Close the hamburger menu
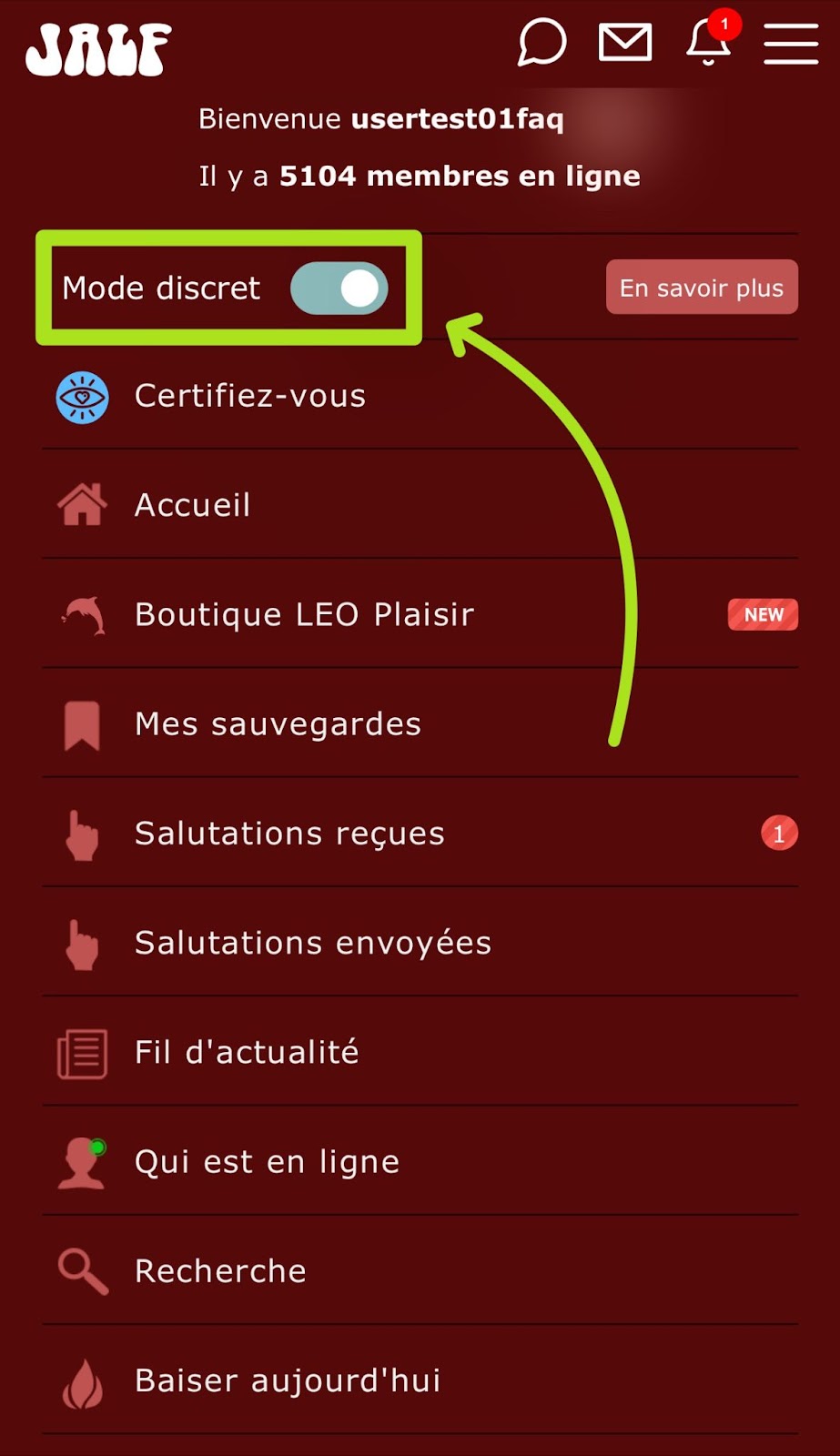The width and height of the screenshot is (840, 1456). click(x=791, y=44)
